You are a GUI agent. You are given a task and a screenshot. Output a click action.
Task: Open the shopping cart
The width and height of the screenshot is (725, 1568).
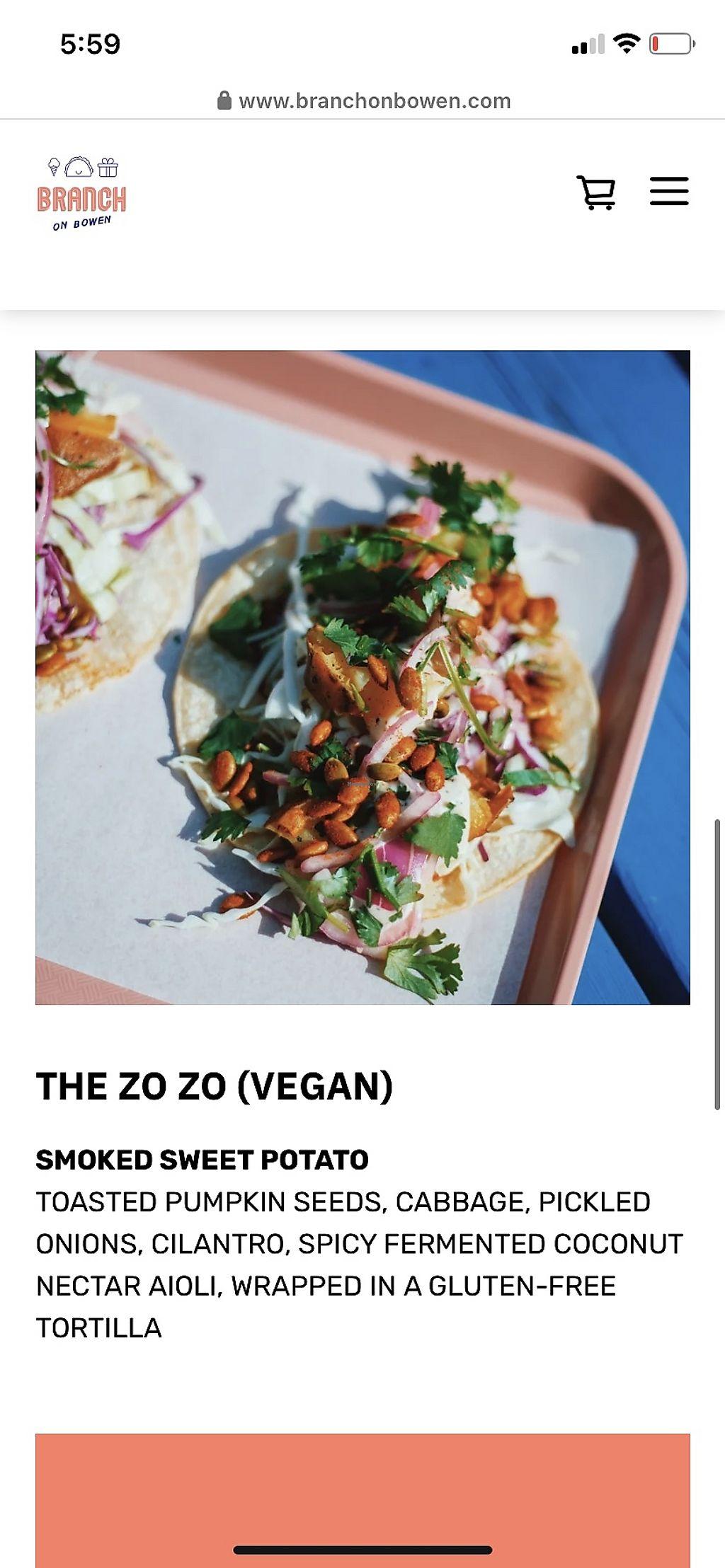(x=596, y=192)
